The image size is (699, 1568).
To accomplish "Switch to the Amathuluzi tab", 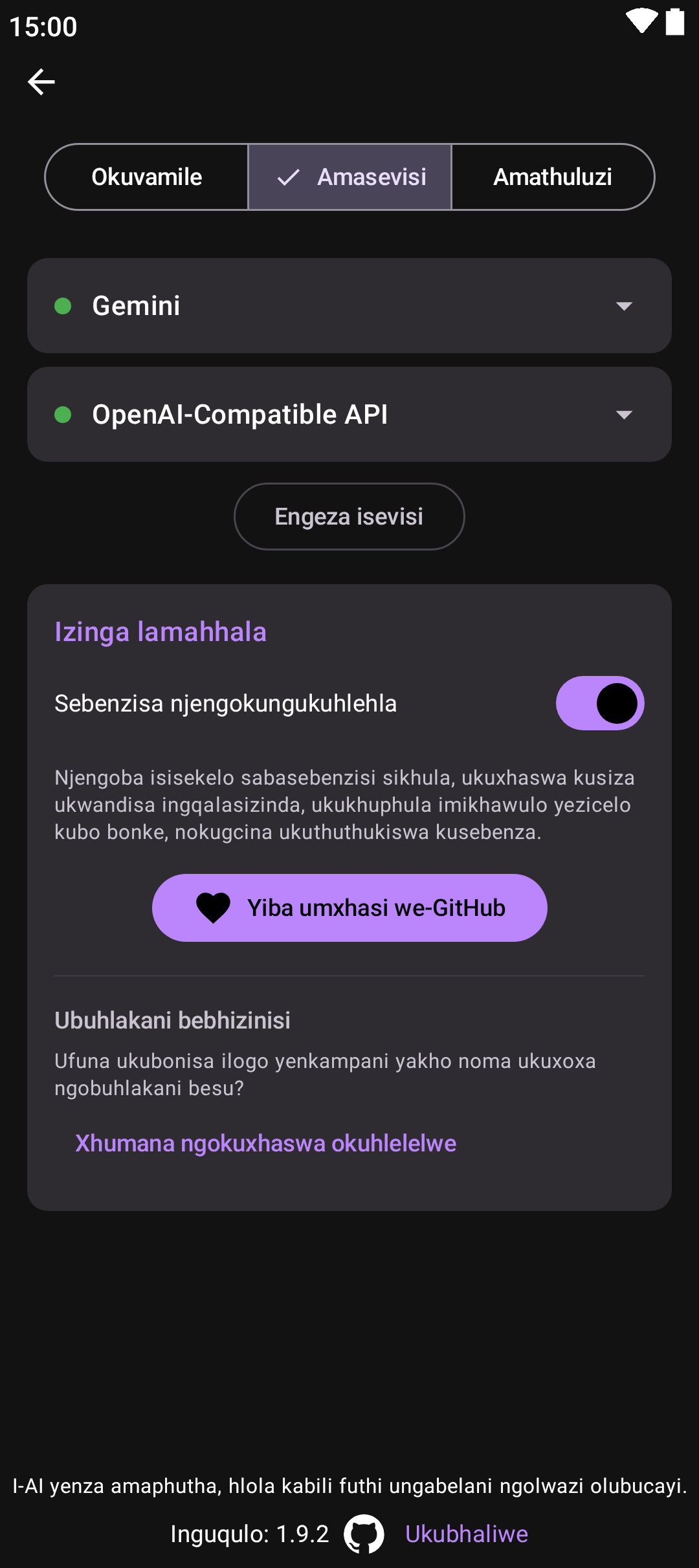I will (x=552, y=177).
